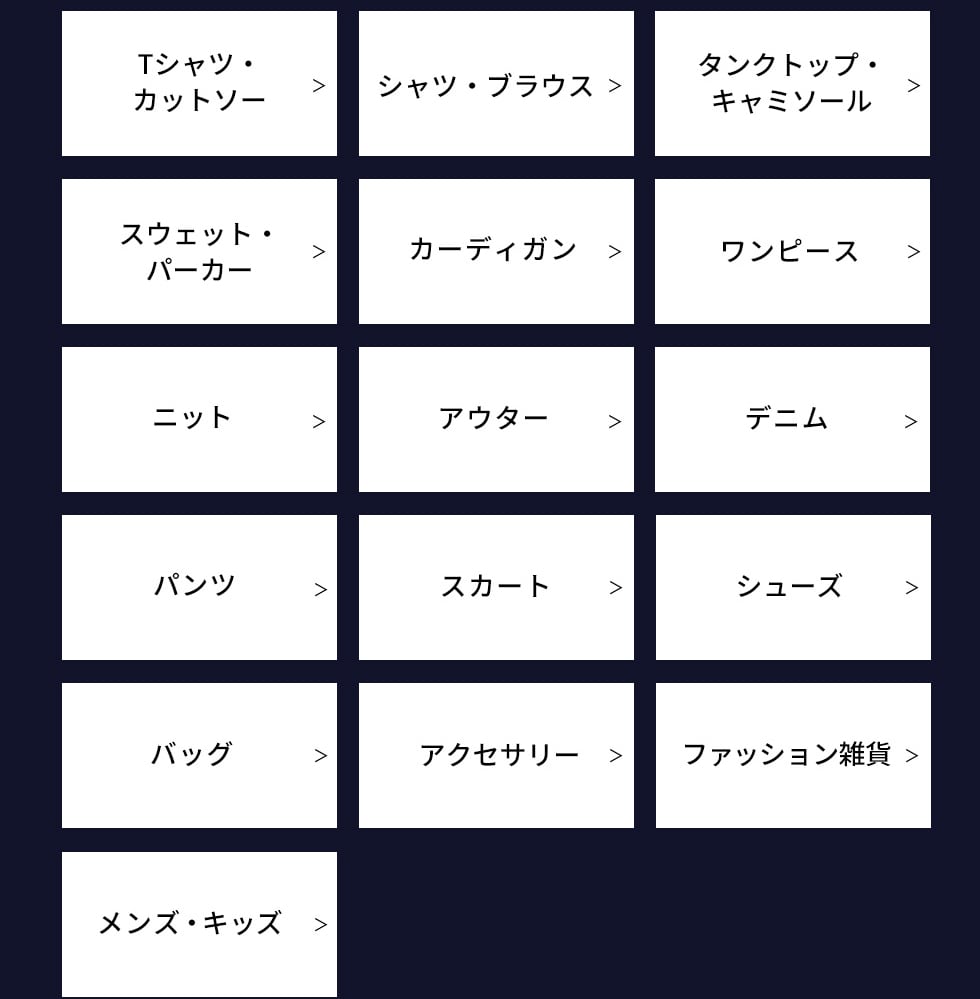Open the スカート category
This screenshot has width=980, height=999.
point(496,588)
